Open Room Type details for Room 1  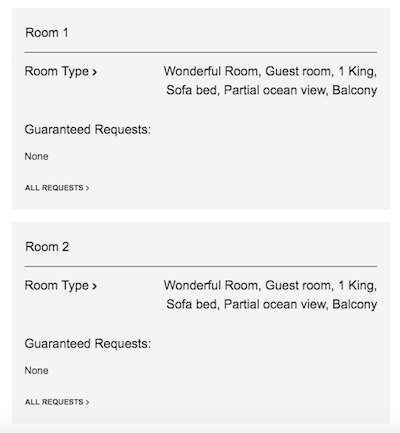click(x=61, y=71)
